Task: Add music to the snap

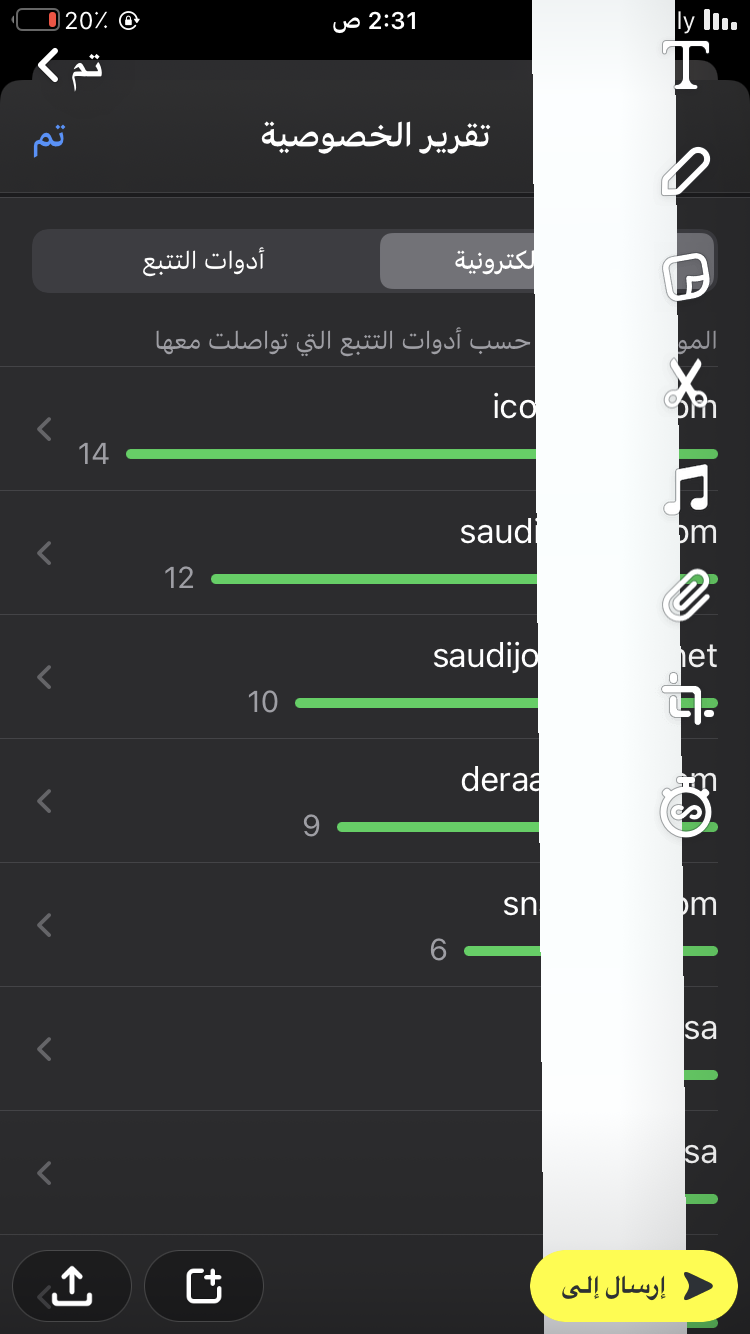Action: point(686,489)
